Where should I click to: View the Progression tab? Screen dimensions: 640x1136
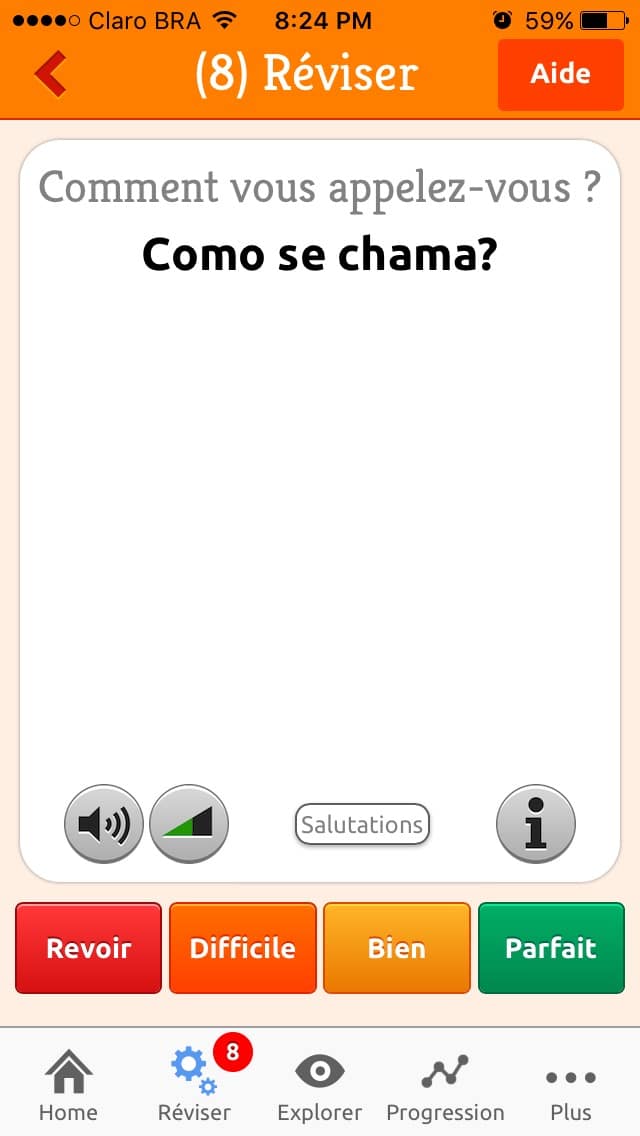point(445,1084)
